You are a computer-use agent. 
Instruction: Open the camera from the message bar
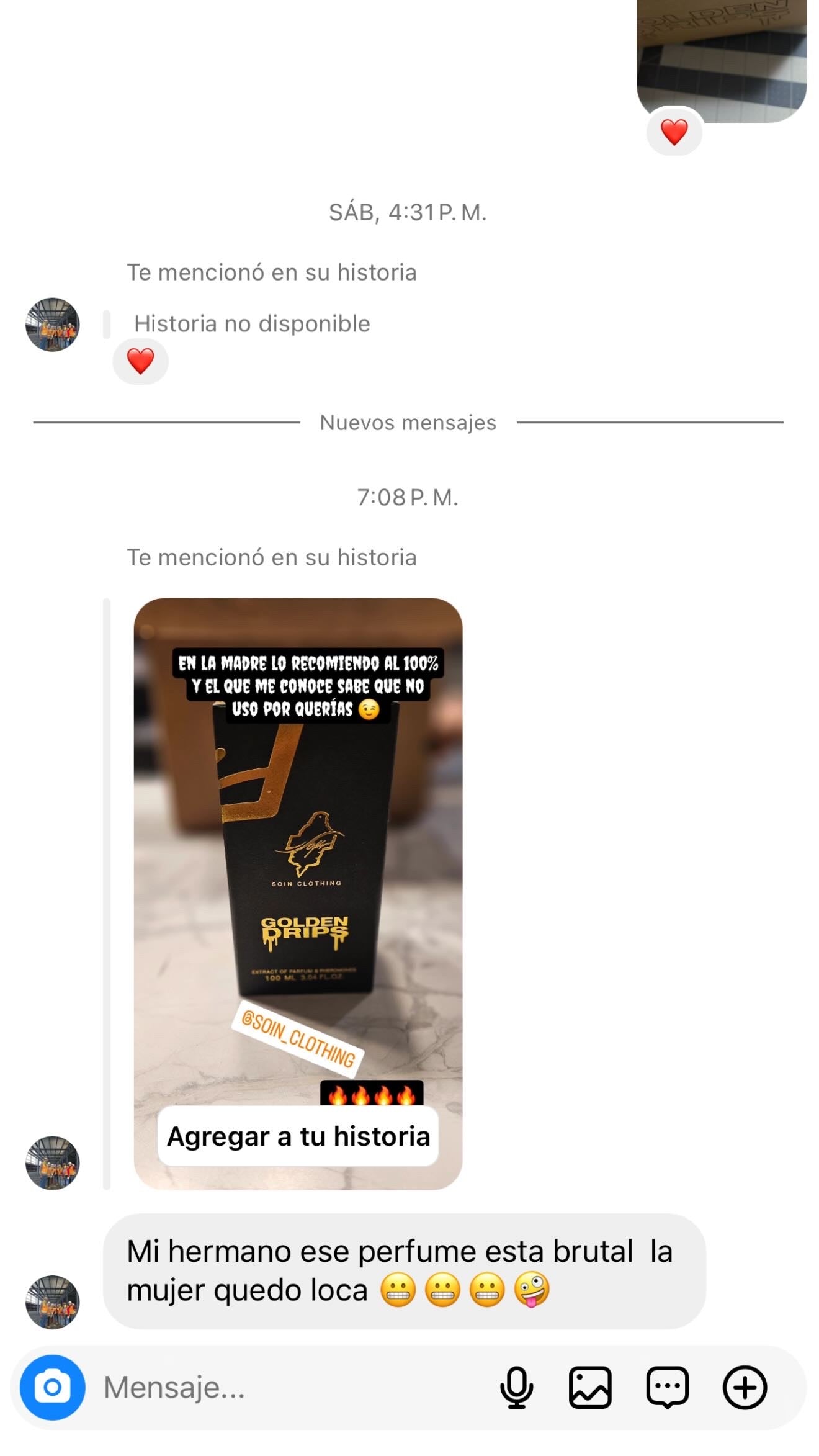52,1387
